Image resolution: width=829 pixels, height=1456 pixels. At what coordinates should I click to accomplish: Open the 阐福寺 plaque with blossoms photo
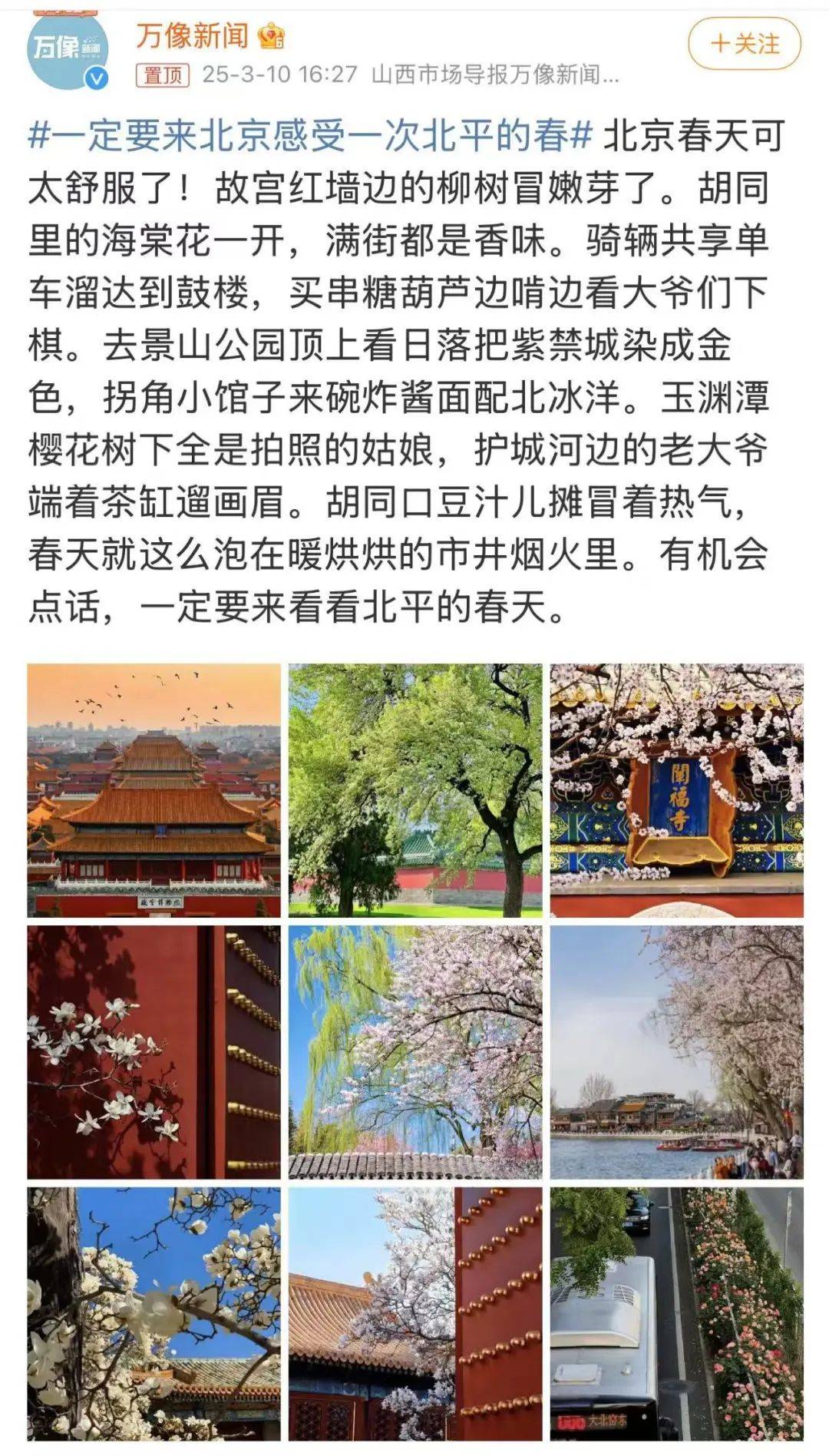coord(676,790)
